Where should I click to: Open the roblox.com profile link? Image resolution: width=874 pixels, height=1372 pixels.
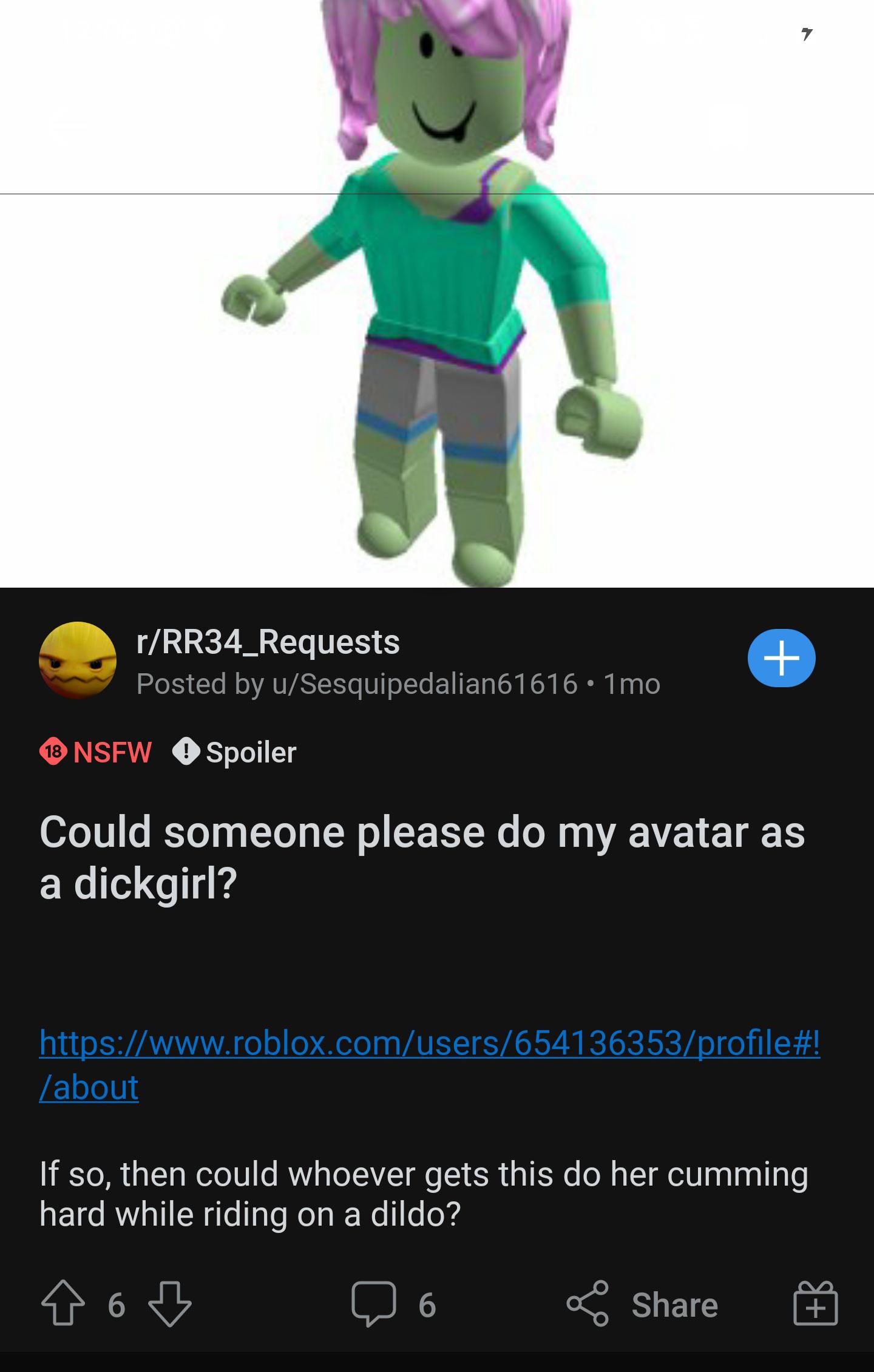429,1042
